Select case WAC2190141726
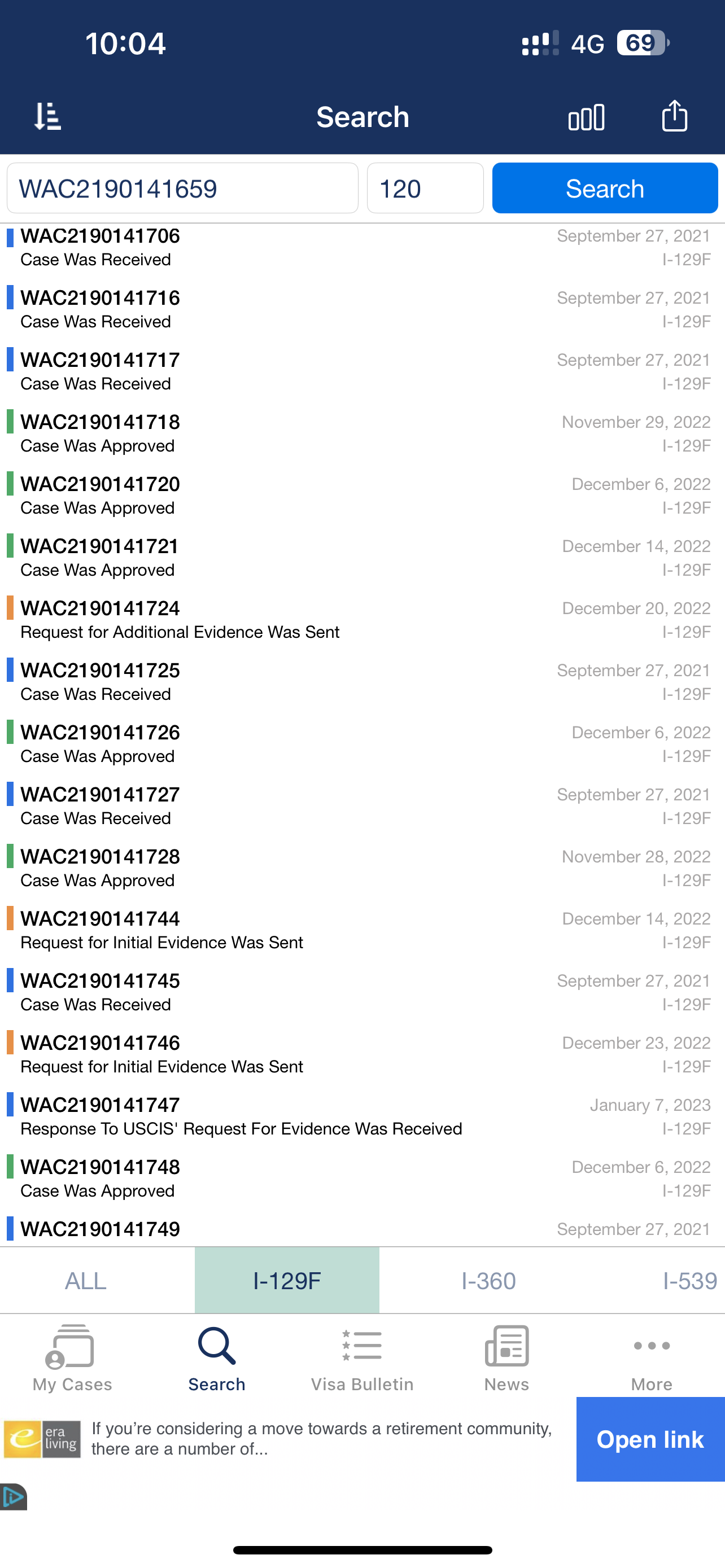 [x=362, y=744]
